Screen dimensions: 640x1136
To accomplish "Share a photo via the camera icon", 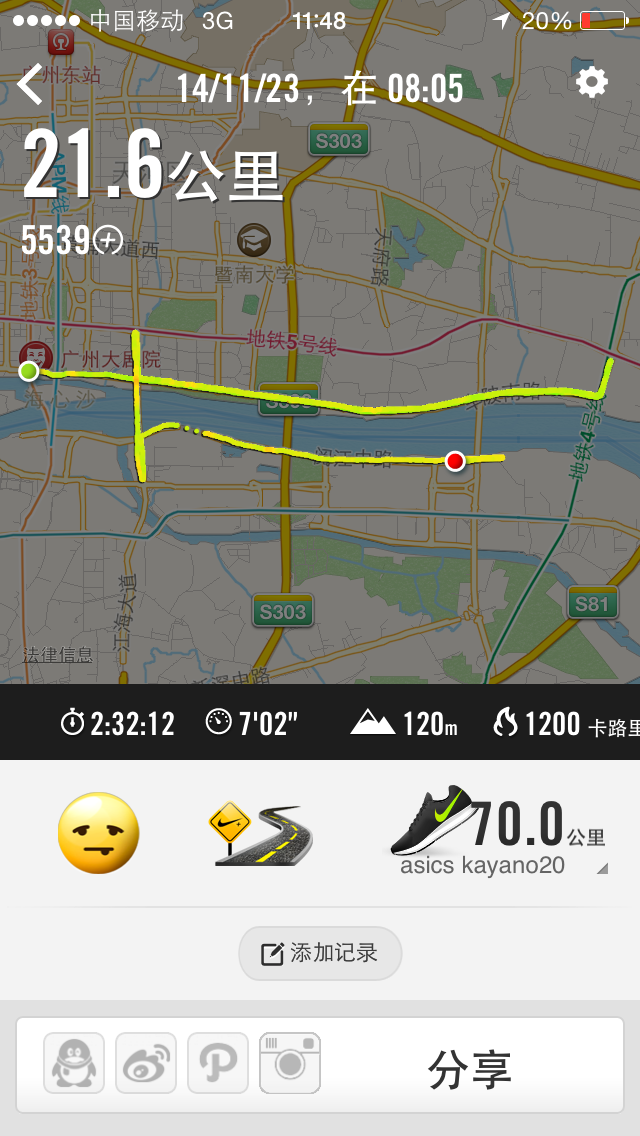I will 290,1063.
